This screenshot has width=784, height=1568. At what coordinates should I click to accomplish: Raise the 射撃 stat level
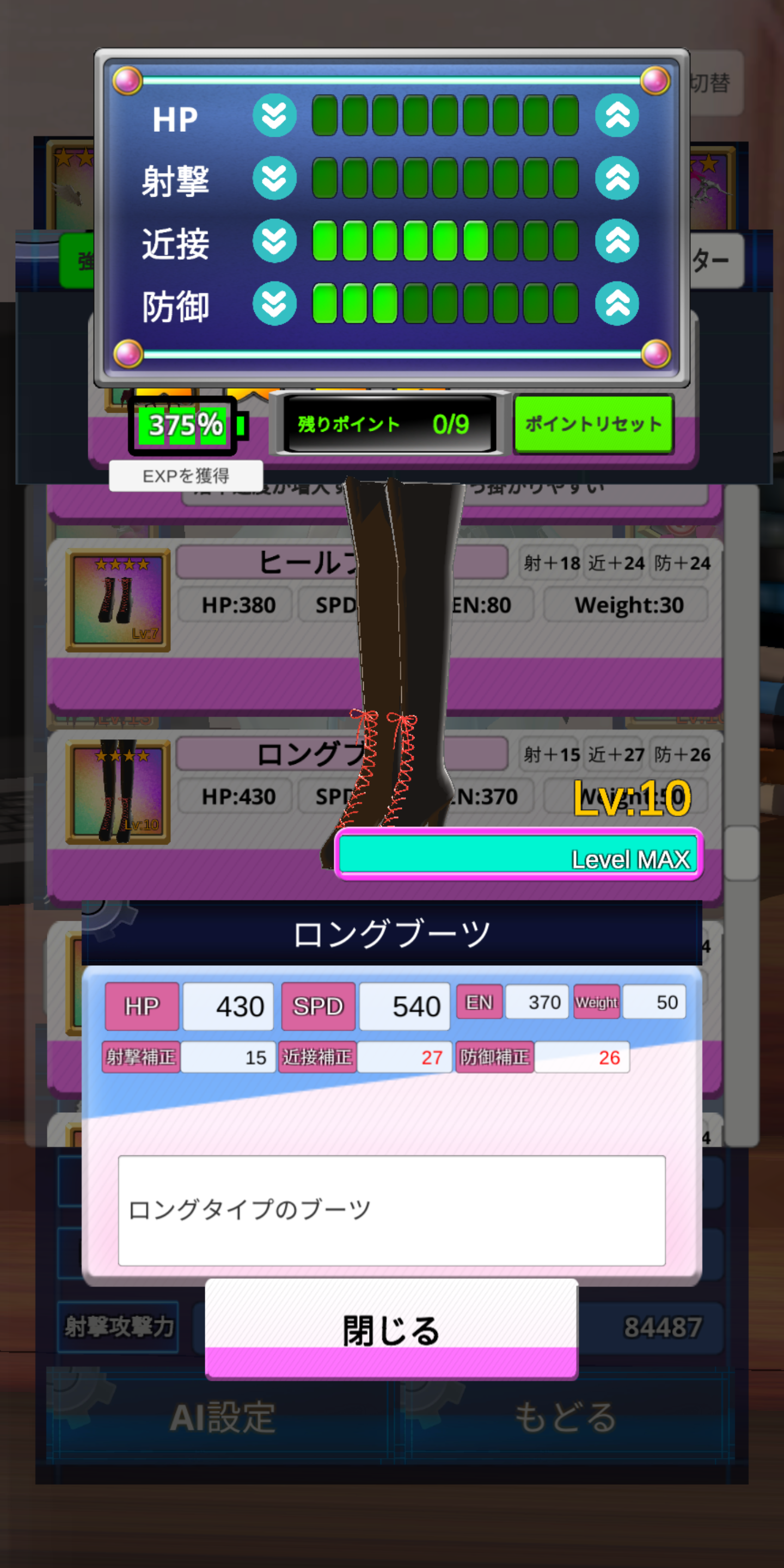tap(617, 179)
